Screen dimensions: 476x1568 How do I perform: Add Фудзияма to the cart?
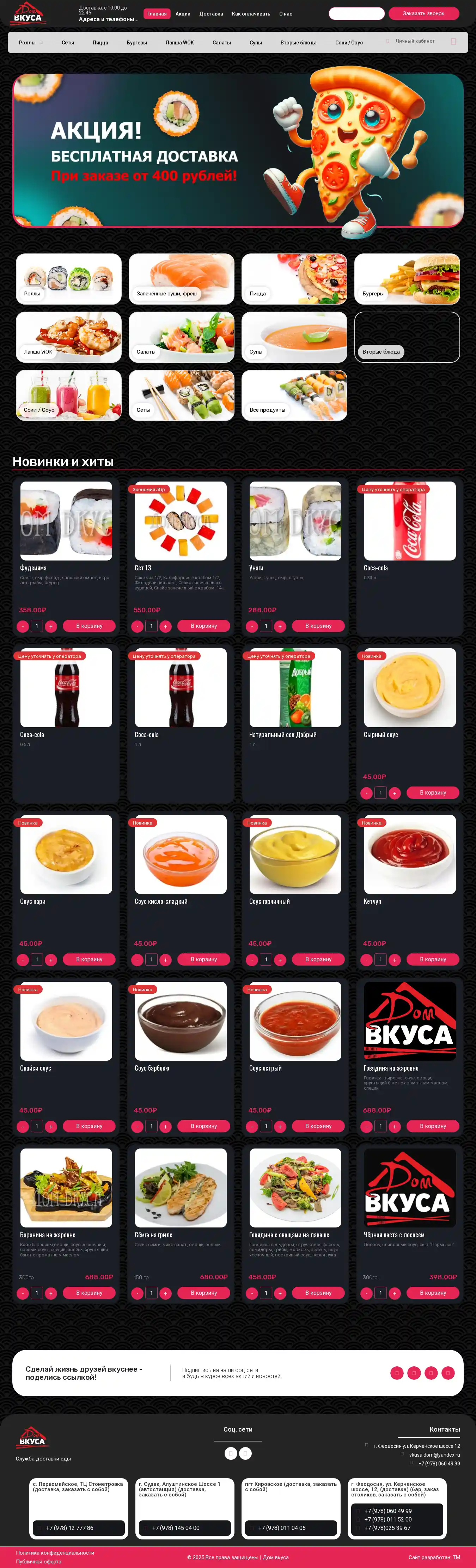[x=89, y=626]
